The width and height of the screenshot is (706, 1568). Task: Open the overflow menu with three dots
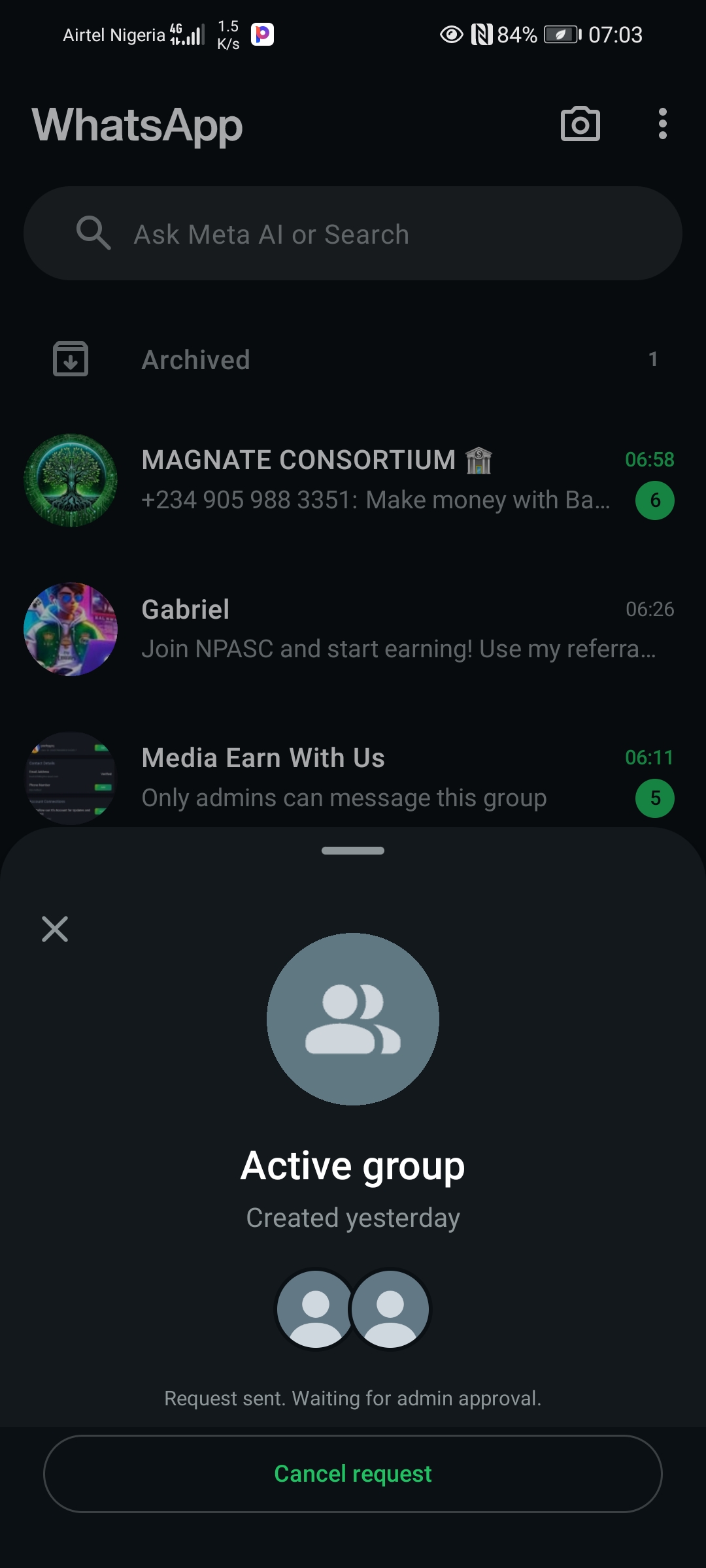[662, 124]
